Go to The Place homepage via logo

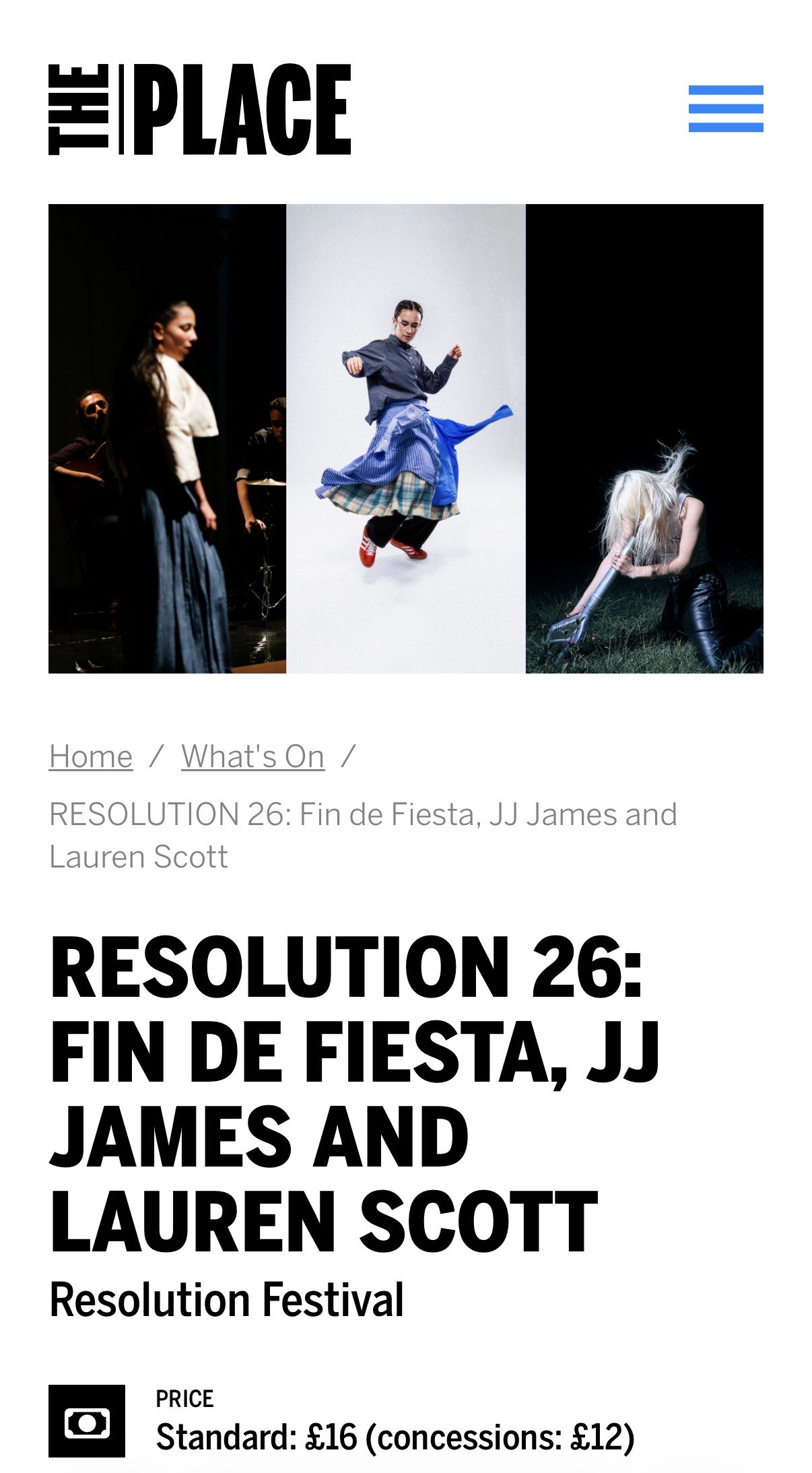[200, 110]
